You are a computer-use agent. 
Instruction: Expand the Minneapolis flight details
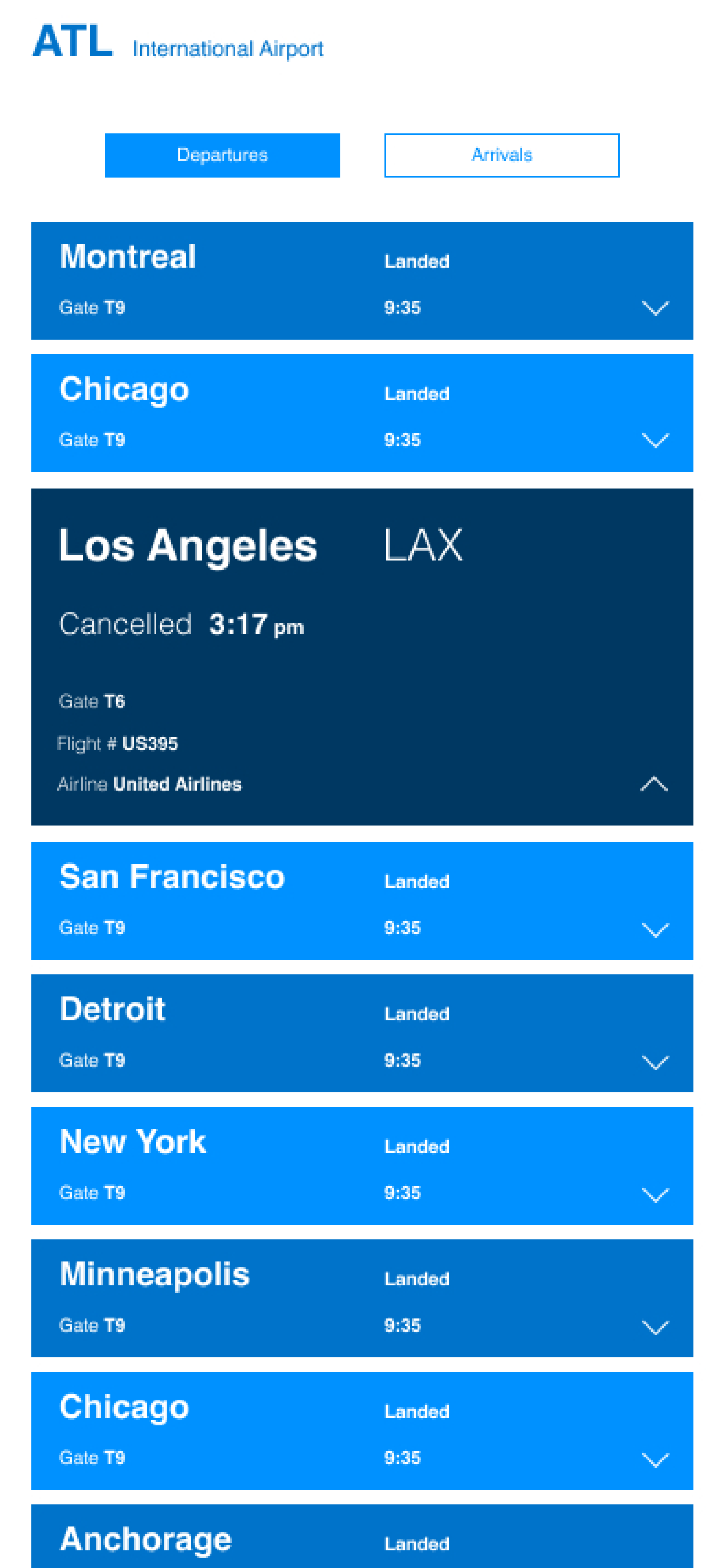pos(655,1327)
